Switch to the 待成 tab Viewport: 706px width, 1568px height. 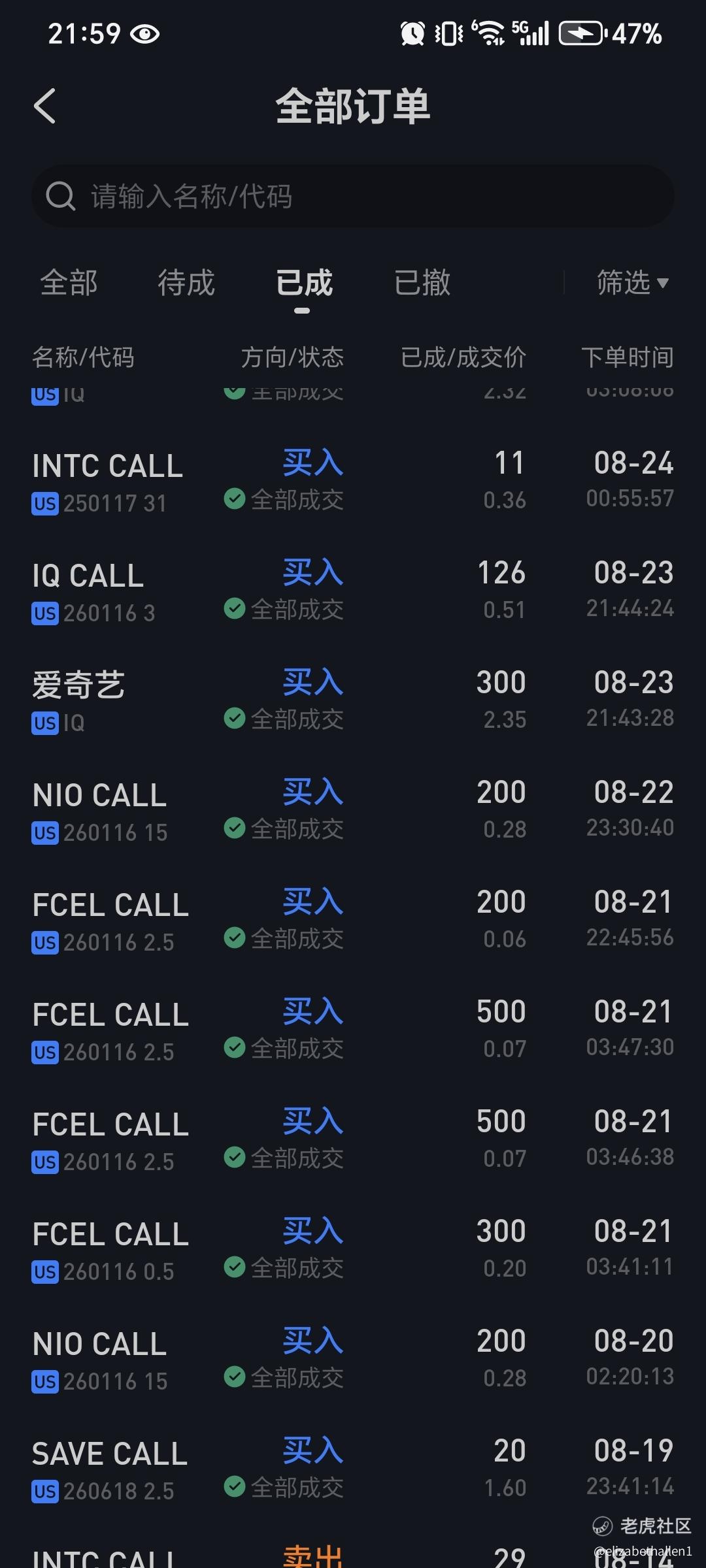186,283
